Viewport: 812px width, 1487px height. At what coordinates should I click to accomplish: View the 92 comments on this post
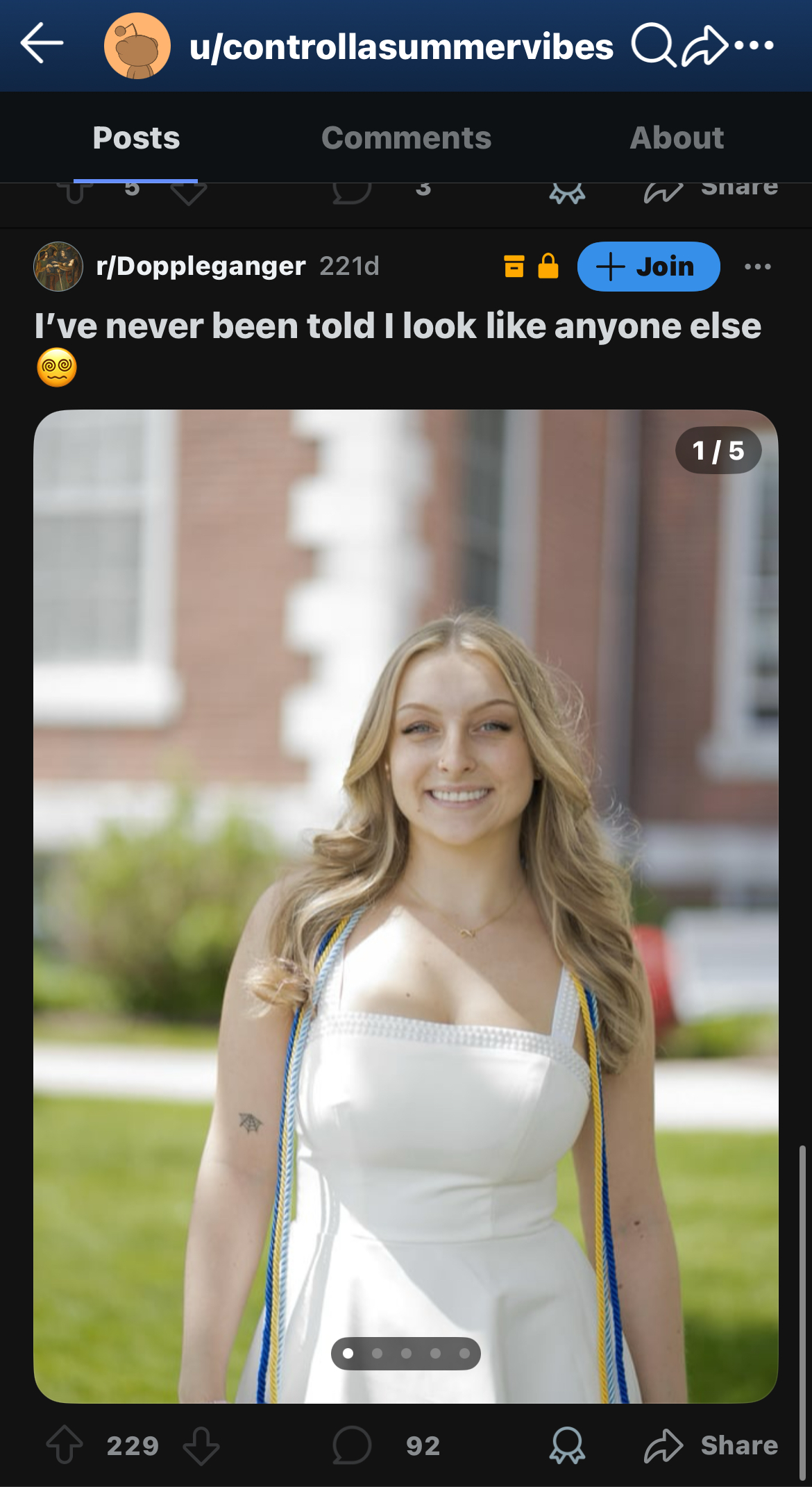click(385, 1445)
